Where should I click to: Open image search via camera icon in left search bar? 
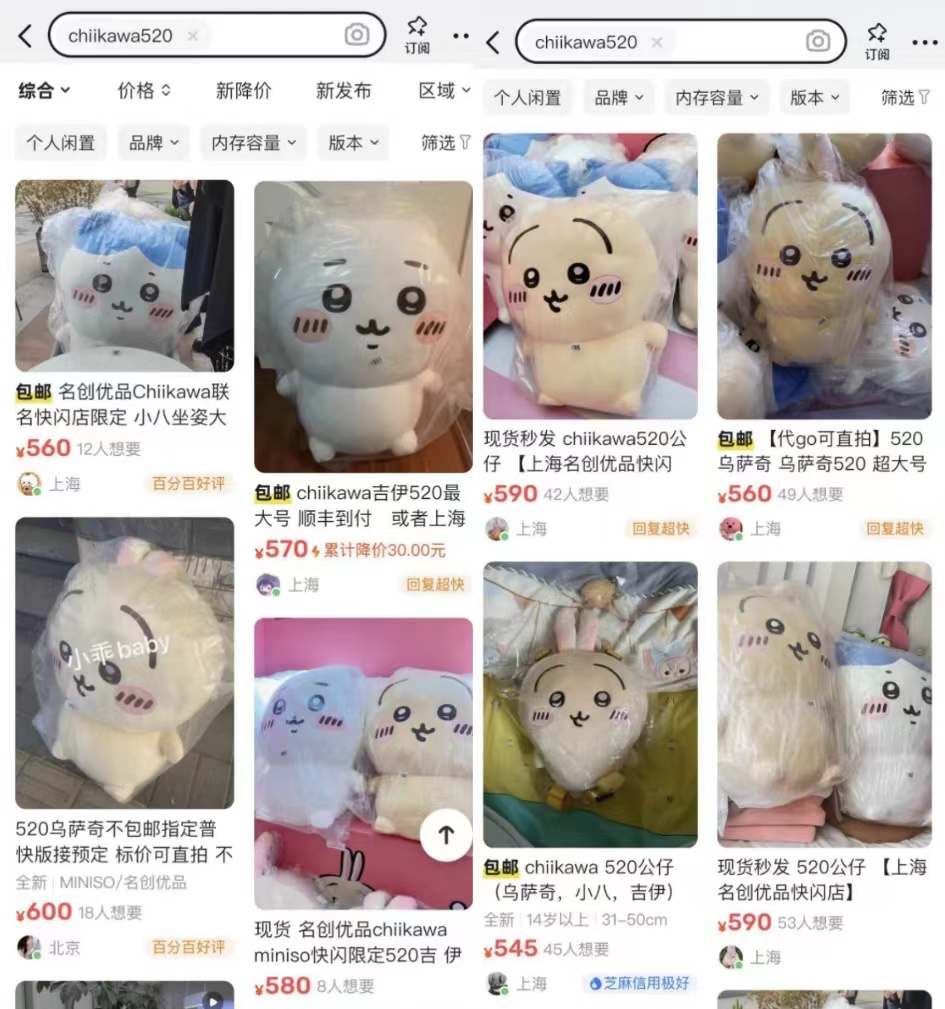(357, 35)
